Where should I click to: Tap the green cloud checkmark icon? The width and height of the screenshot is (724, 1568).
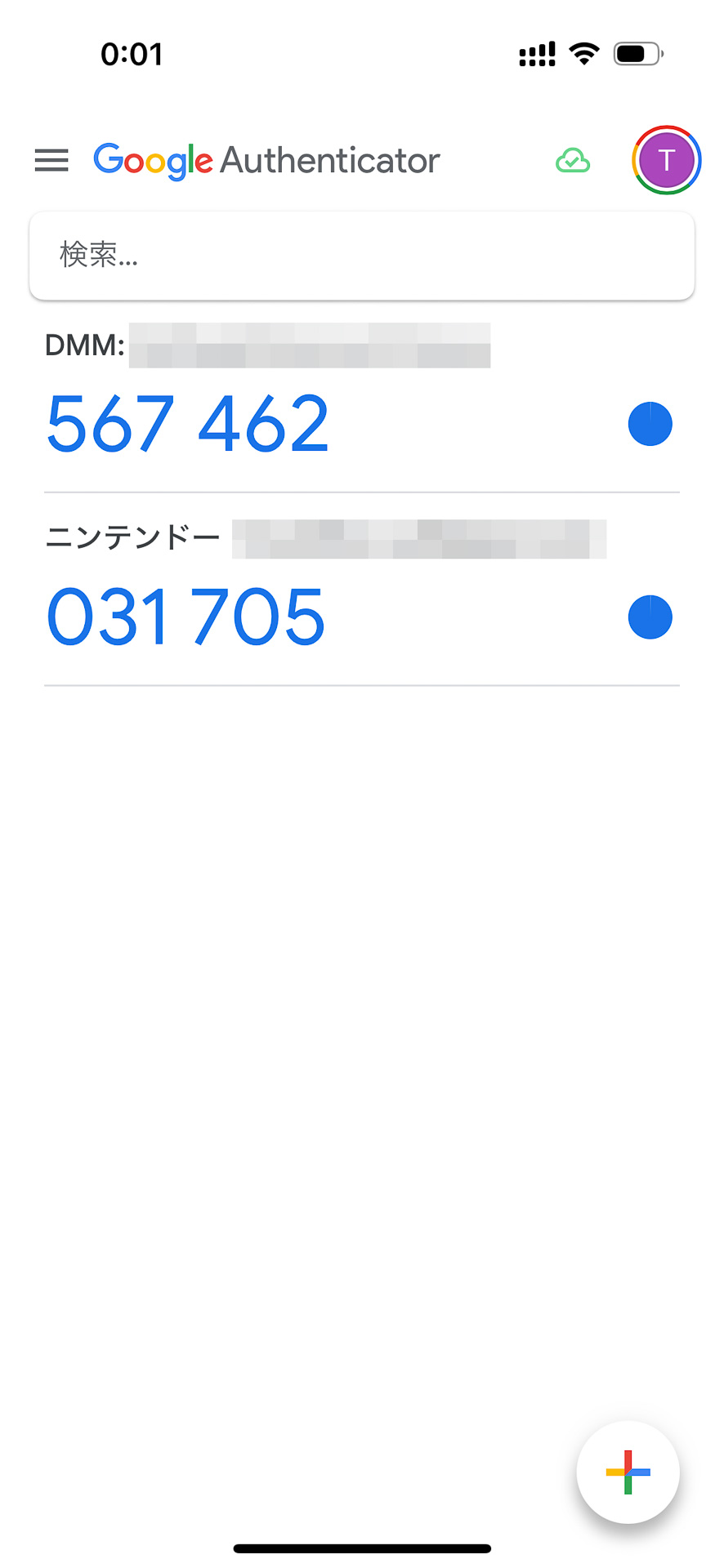(x=573, y=161)
